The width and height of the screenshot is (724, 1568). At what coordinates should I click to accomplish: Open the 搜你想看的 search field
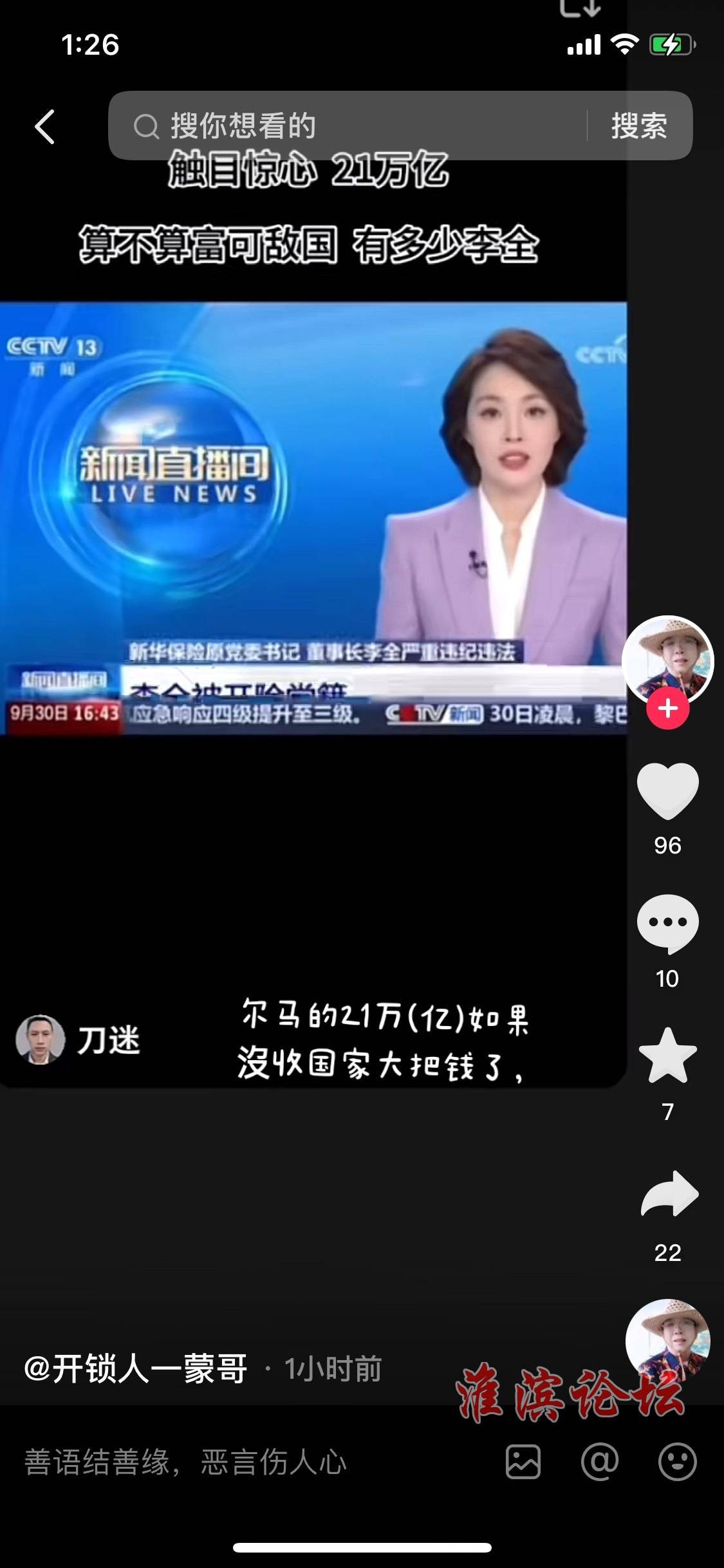pos(348,126)
